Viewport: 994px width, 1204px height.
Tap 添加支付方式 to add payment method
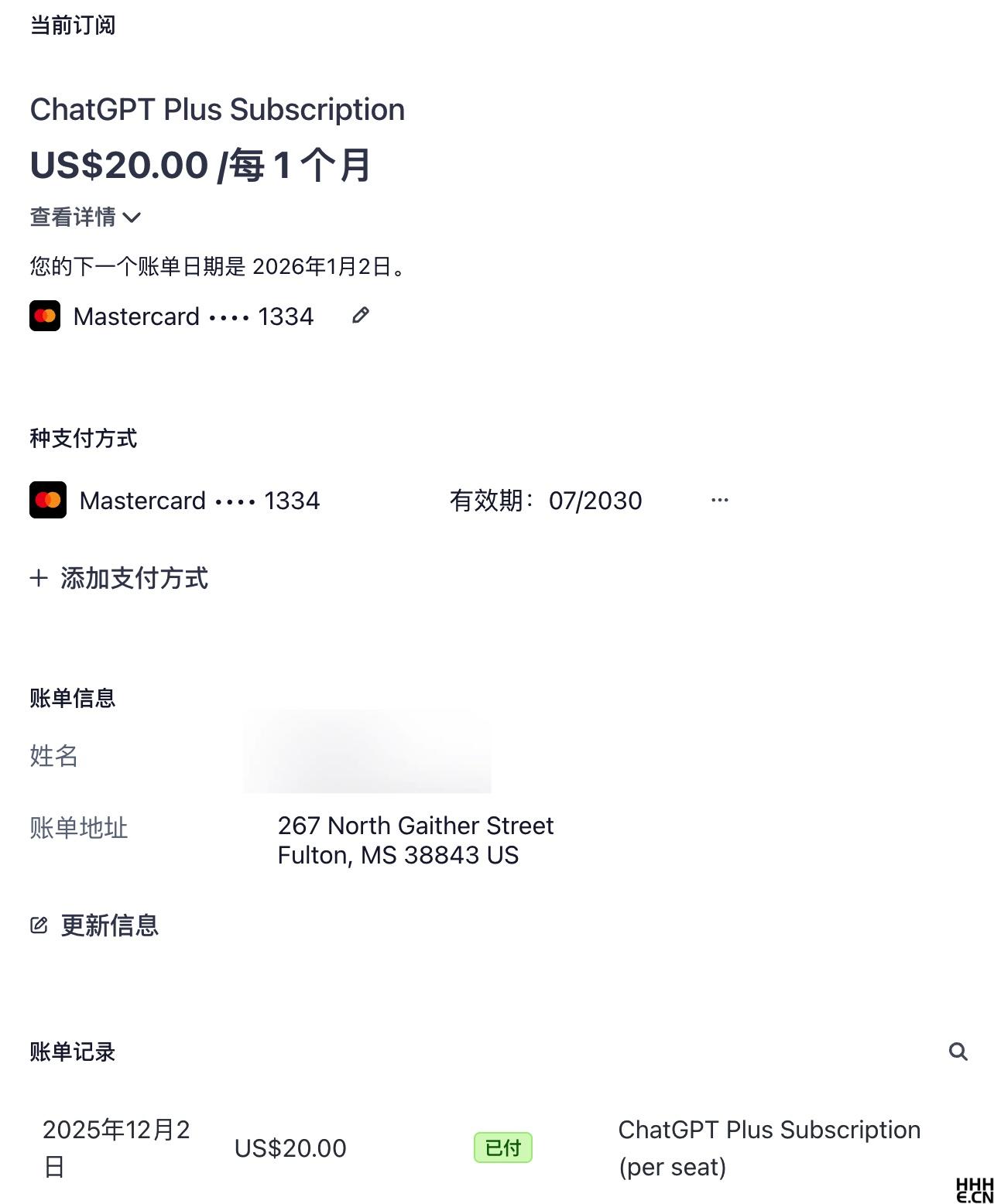(x=119, y=578)
